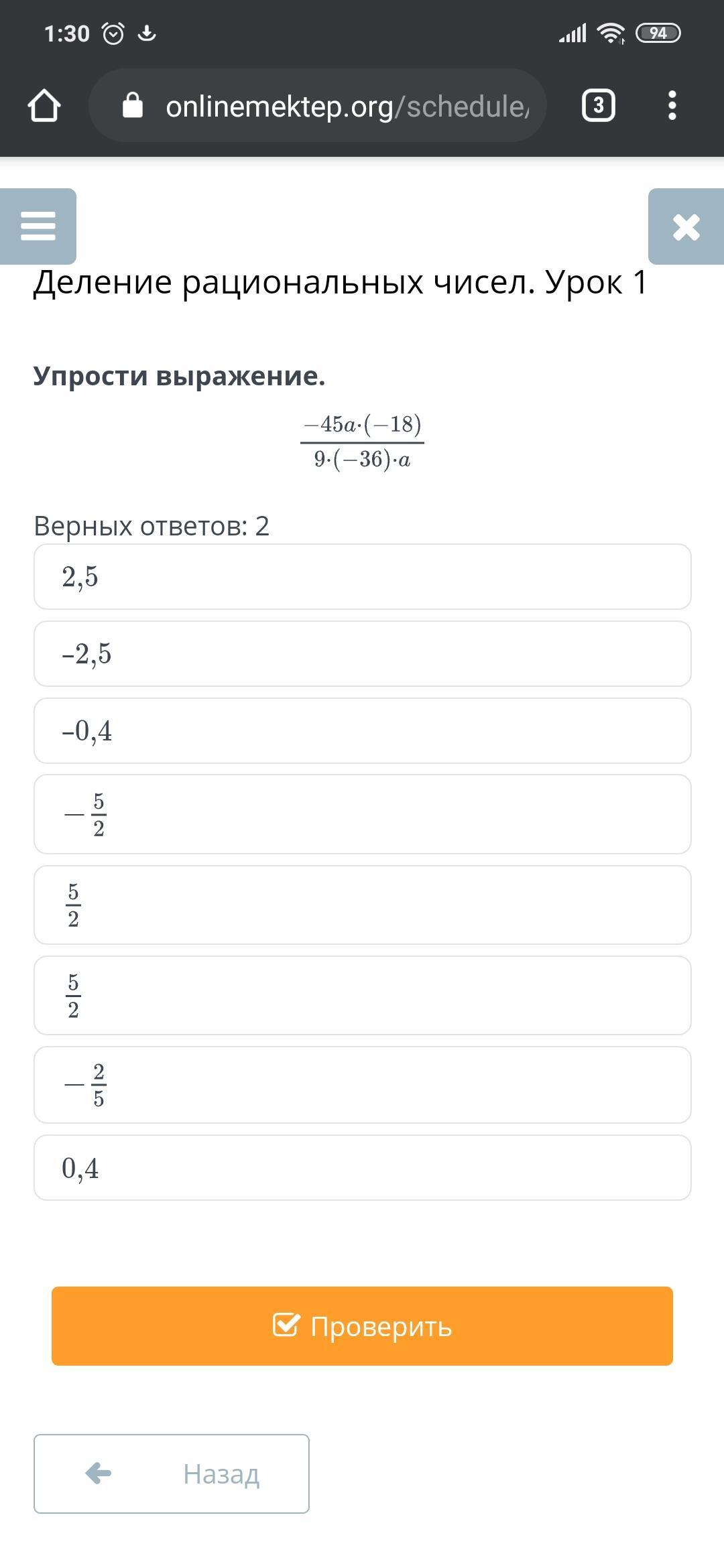Tap the onlinemektep.org address bar
This screenshot has width=724, height=1568.
coord(335,106)
